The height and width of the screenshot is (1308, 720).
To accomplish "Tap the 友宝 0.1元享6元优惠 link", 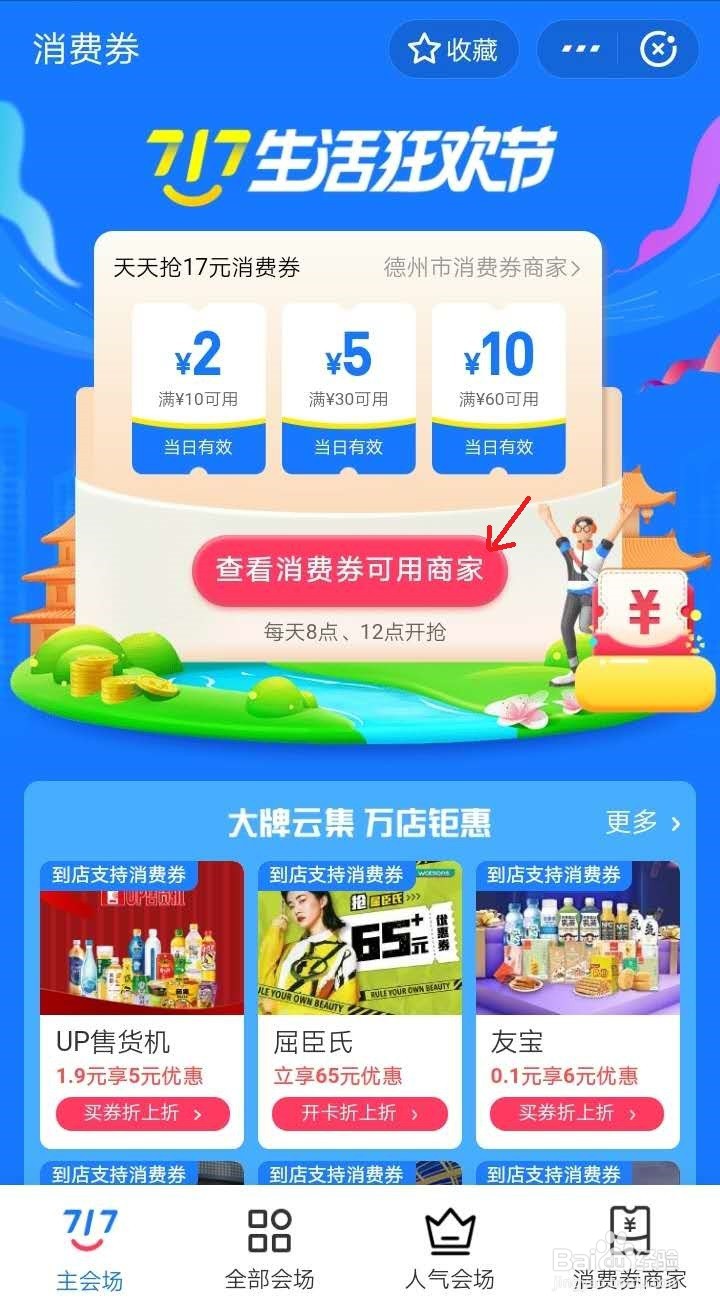I will (x=576, y=1078).
